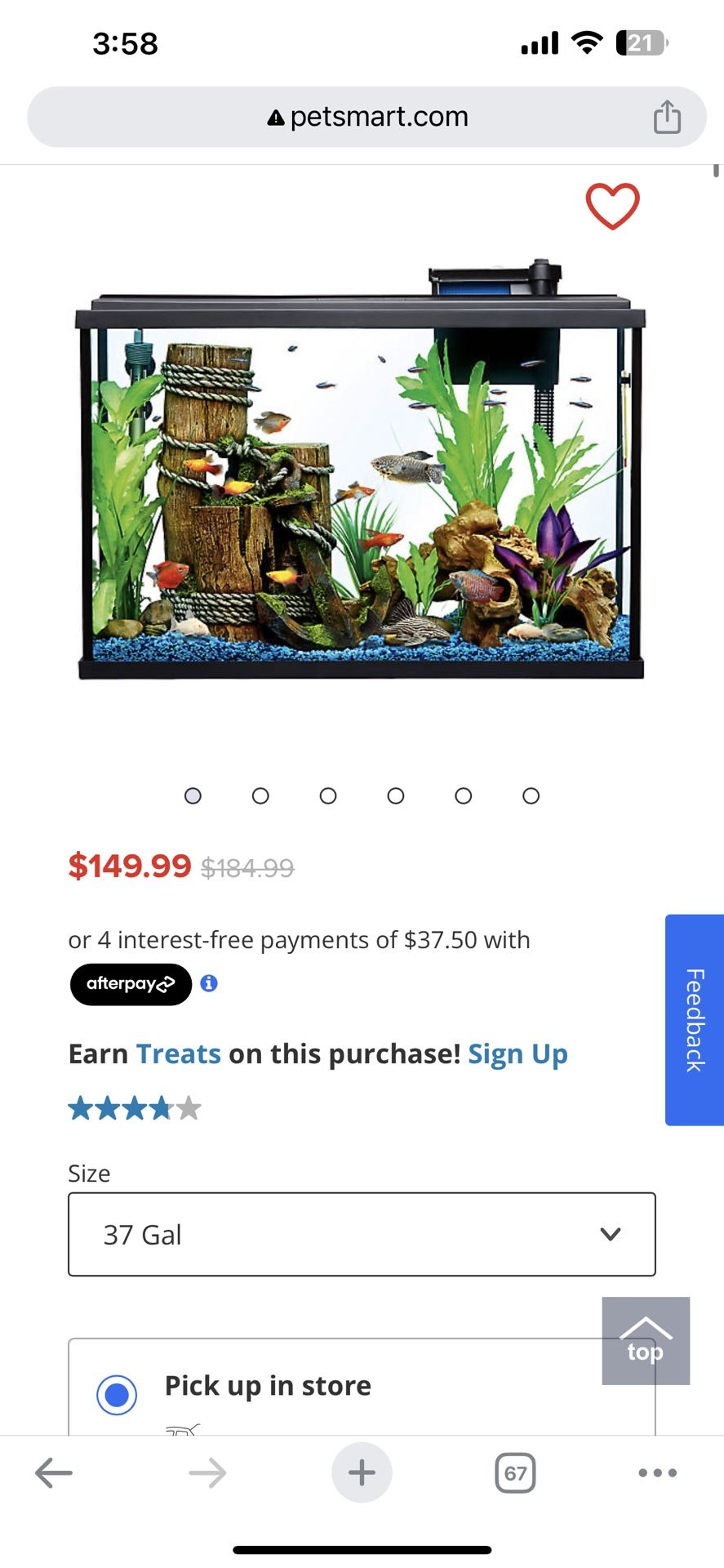
Task: Expand the Size dropdown showing 37 Gal
Action: (362, 1234)
